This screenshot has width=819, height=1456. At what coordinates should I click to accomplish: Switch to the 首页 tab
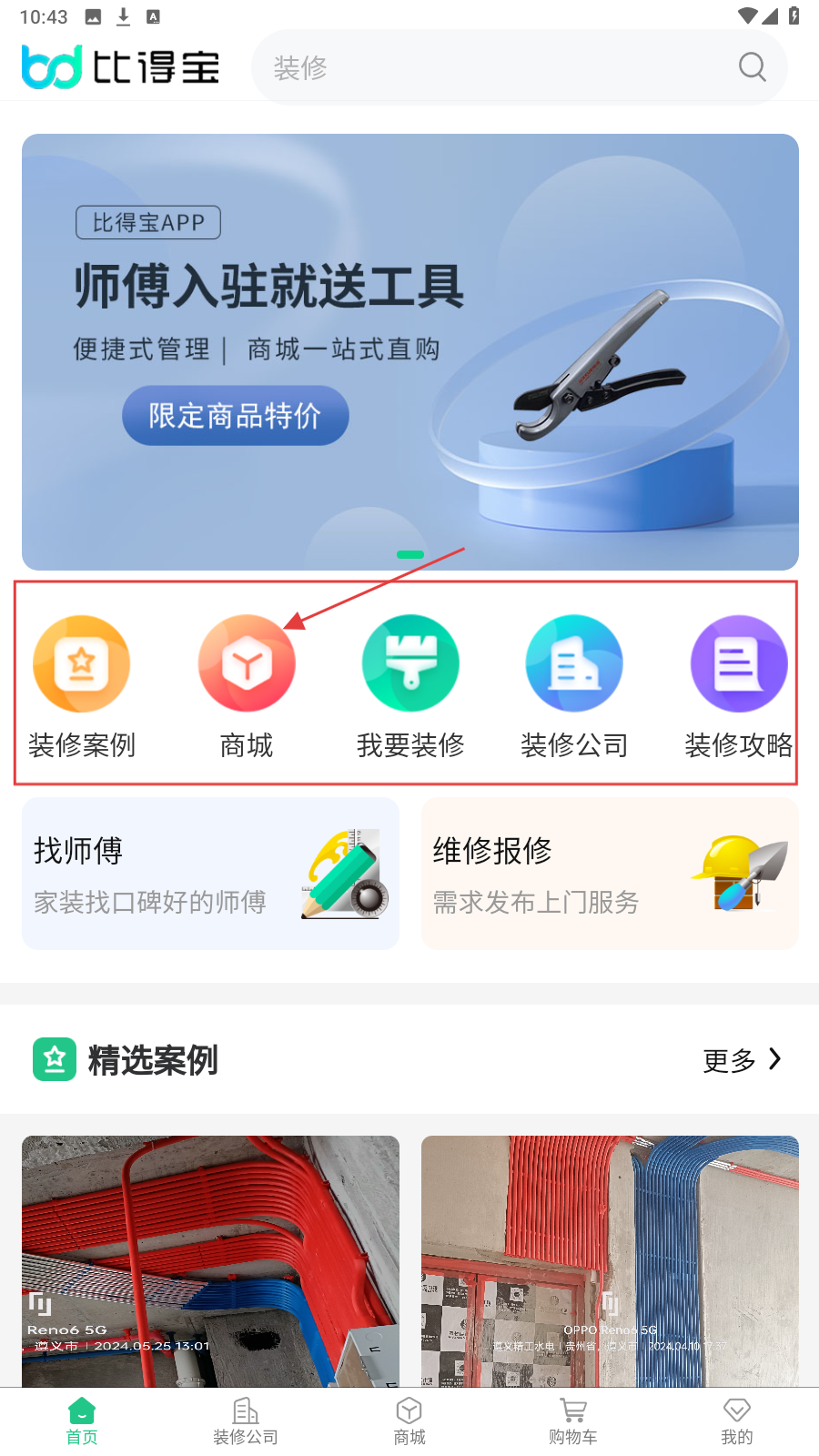82,1421
